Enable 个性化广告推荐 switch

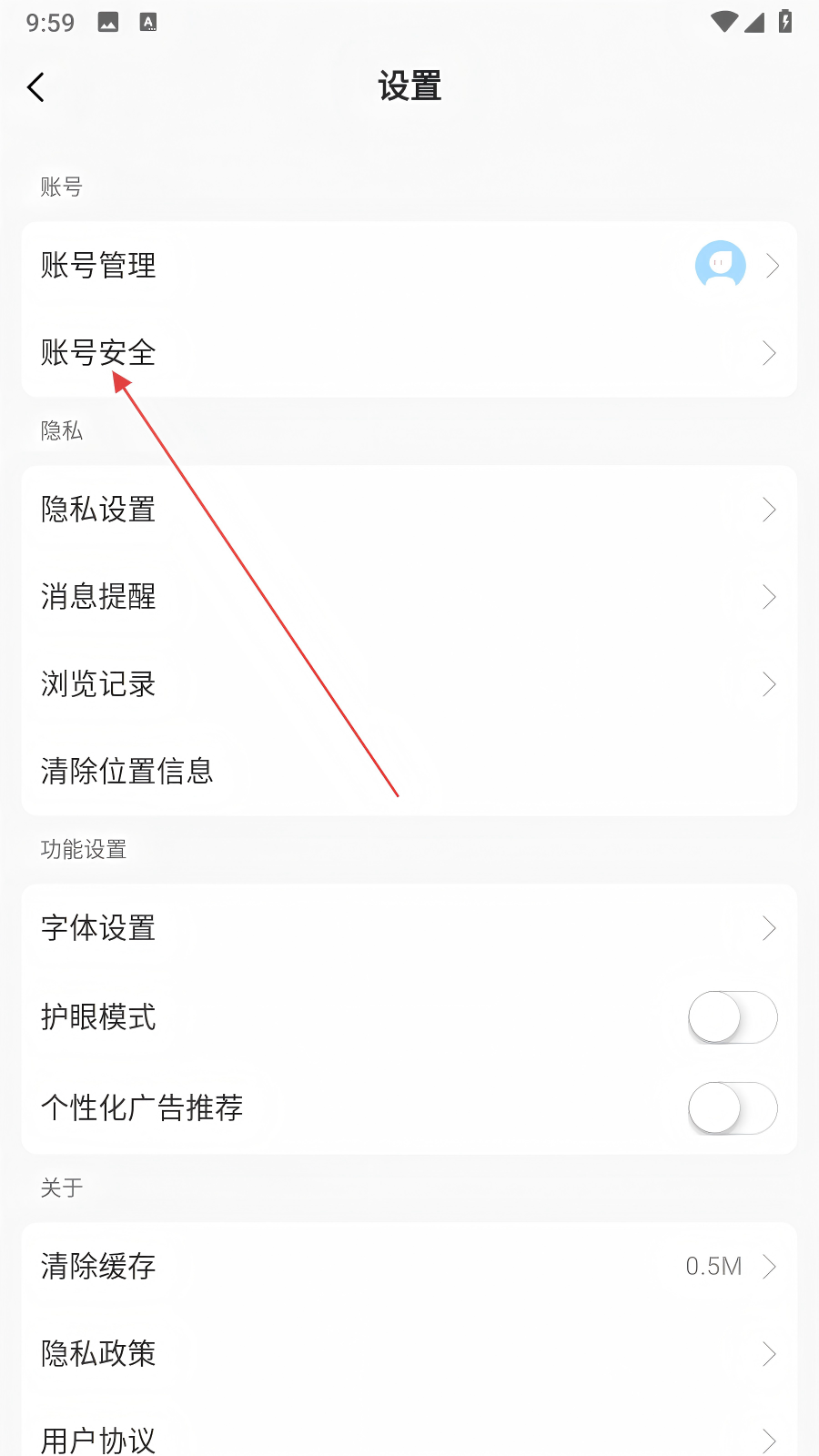tap(733, 1108)
